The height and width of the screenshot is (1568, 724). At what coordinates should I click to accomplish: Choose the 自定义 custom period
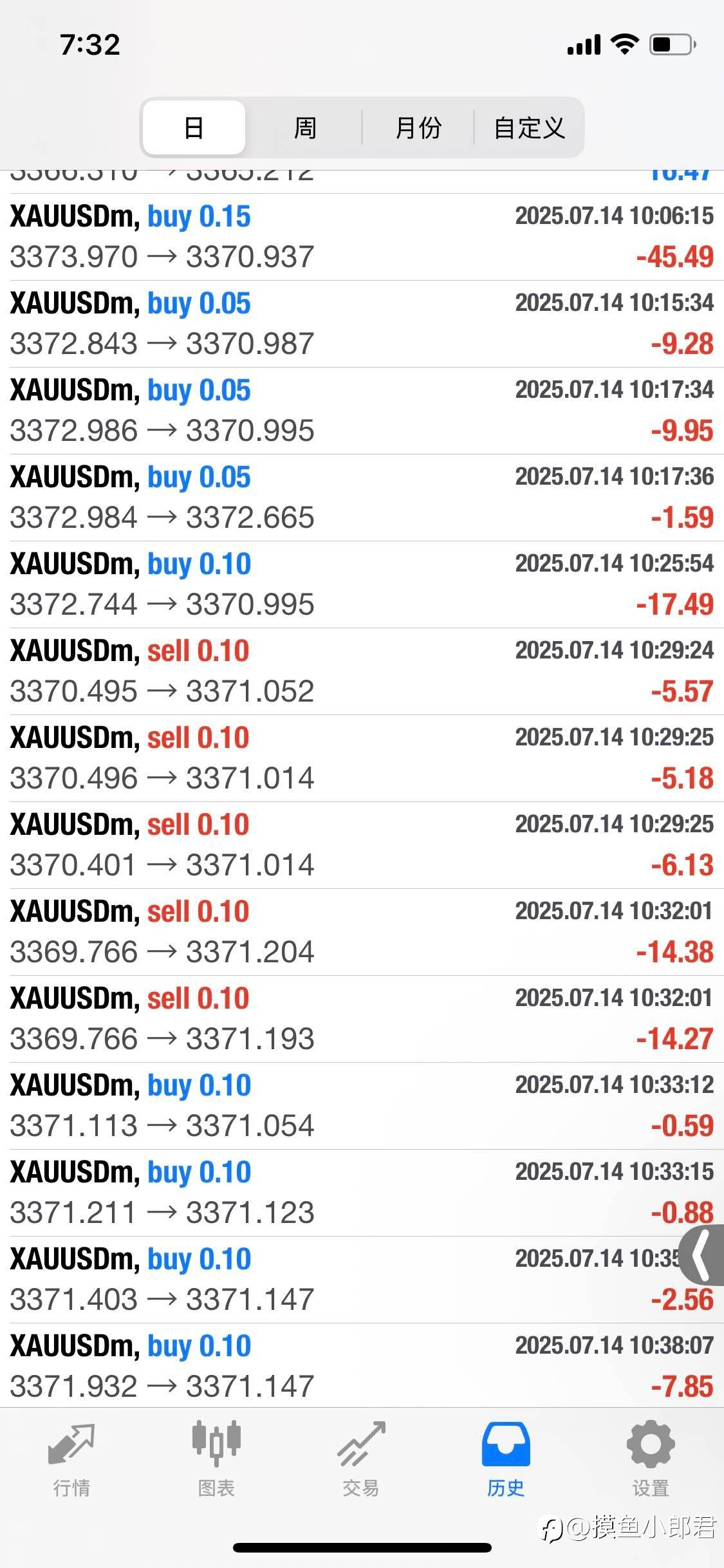click(529, 127)
